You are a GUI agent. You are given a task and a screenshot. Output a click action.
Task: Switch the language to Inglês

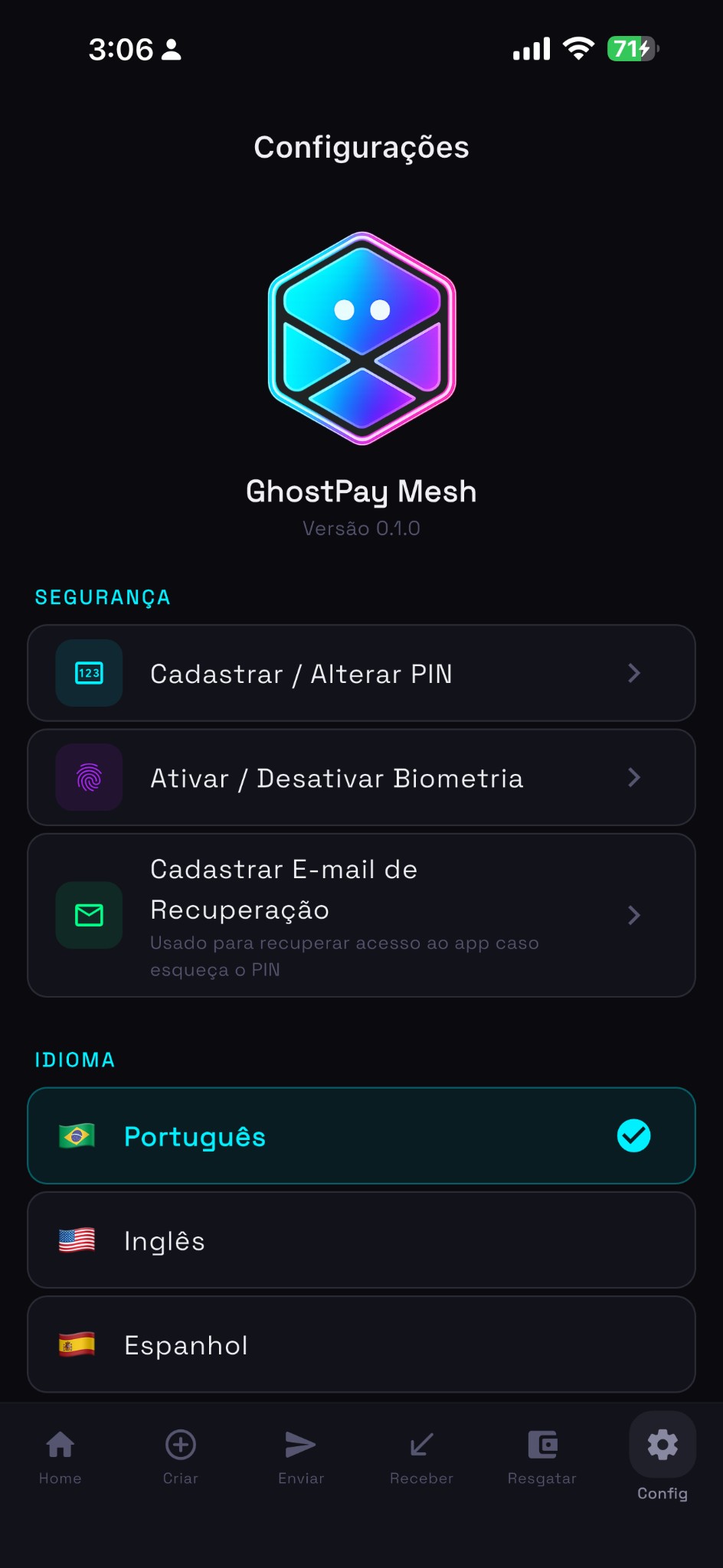tap(361, 1240)
